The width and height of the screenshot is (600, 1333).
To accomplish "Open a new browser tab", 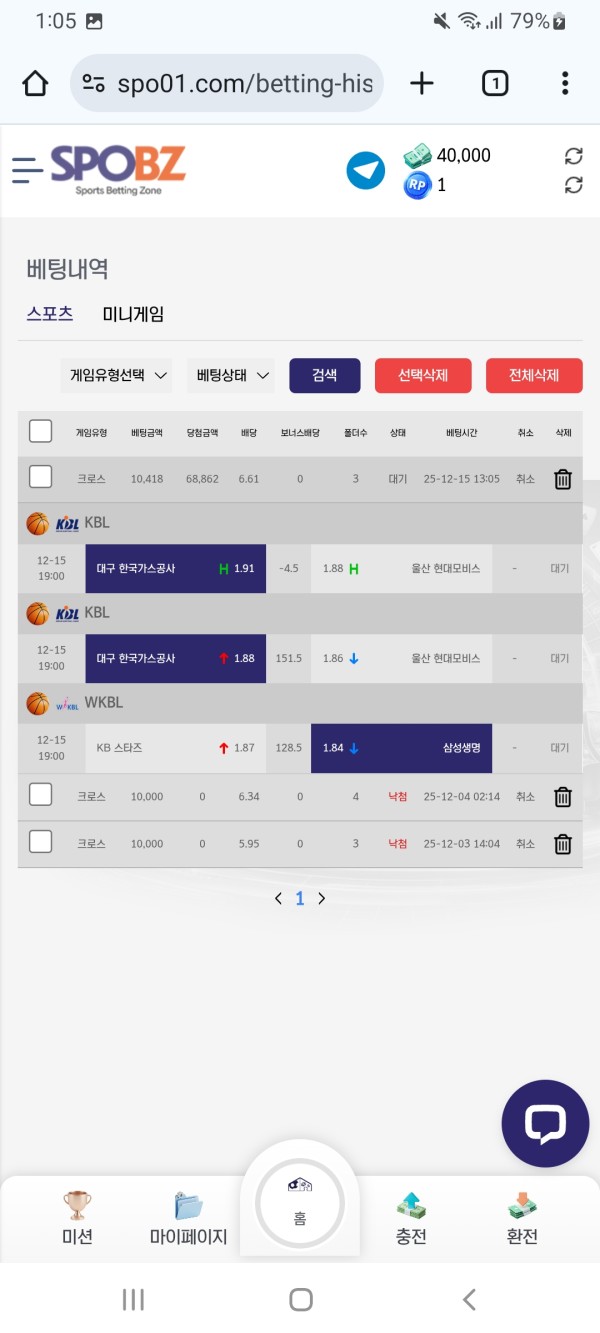I will [x=422, y=83].
